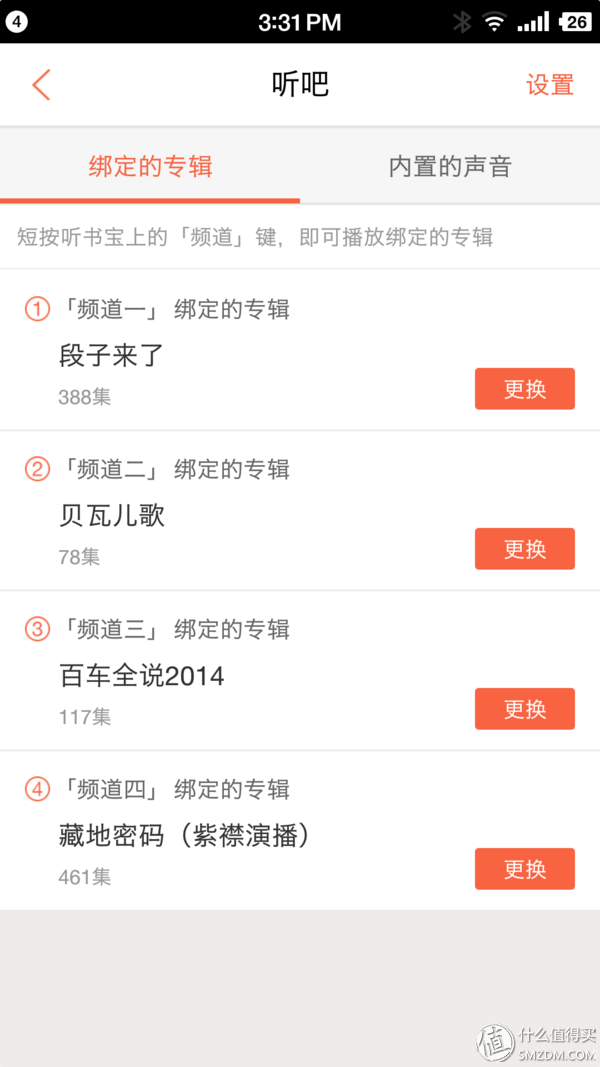600x1067 pixels.
Task: Open 设置 in the top bar
Action: [550, 85]
